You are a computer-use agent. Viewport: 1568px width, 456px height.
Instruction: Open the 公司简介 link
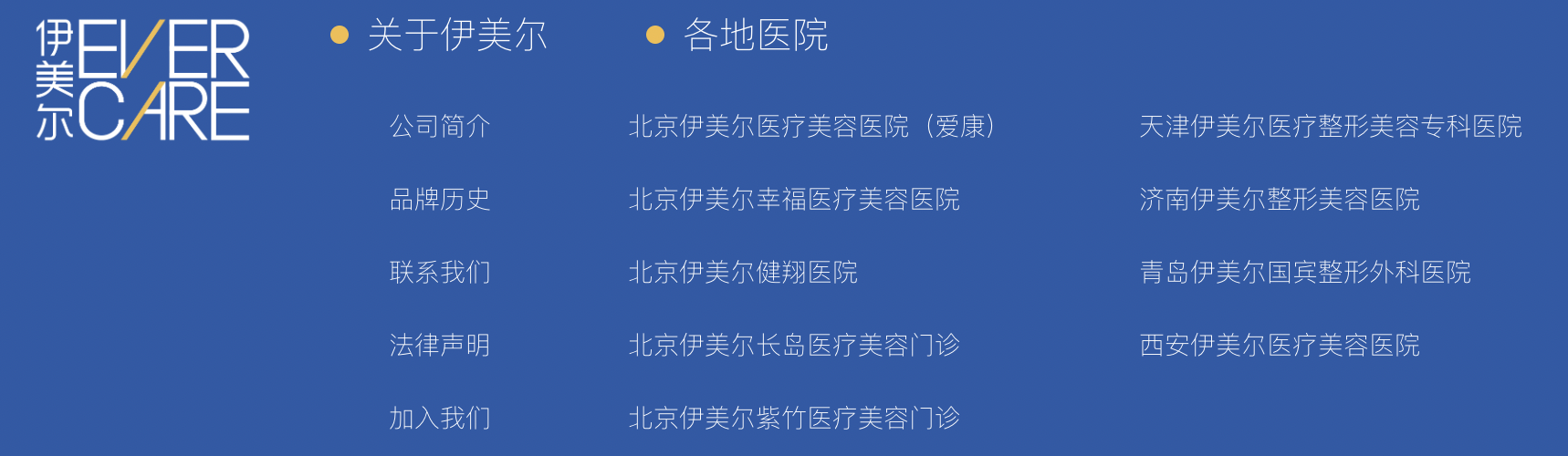click(x=440, y=126)
